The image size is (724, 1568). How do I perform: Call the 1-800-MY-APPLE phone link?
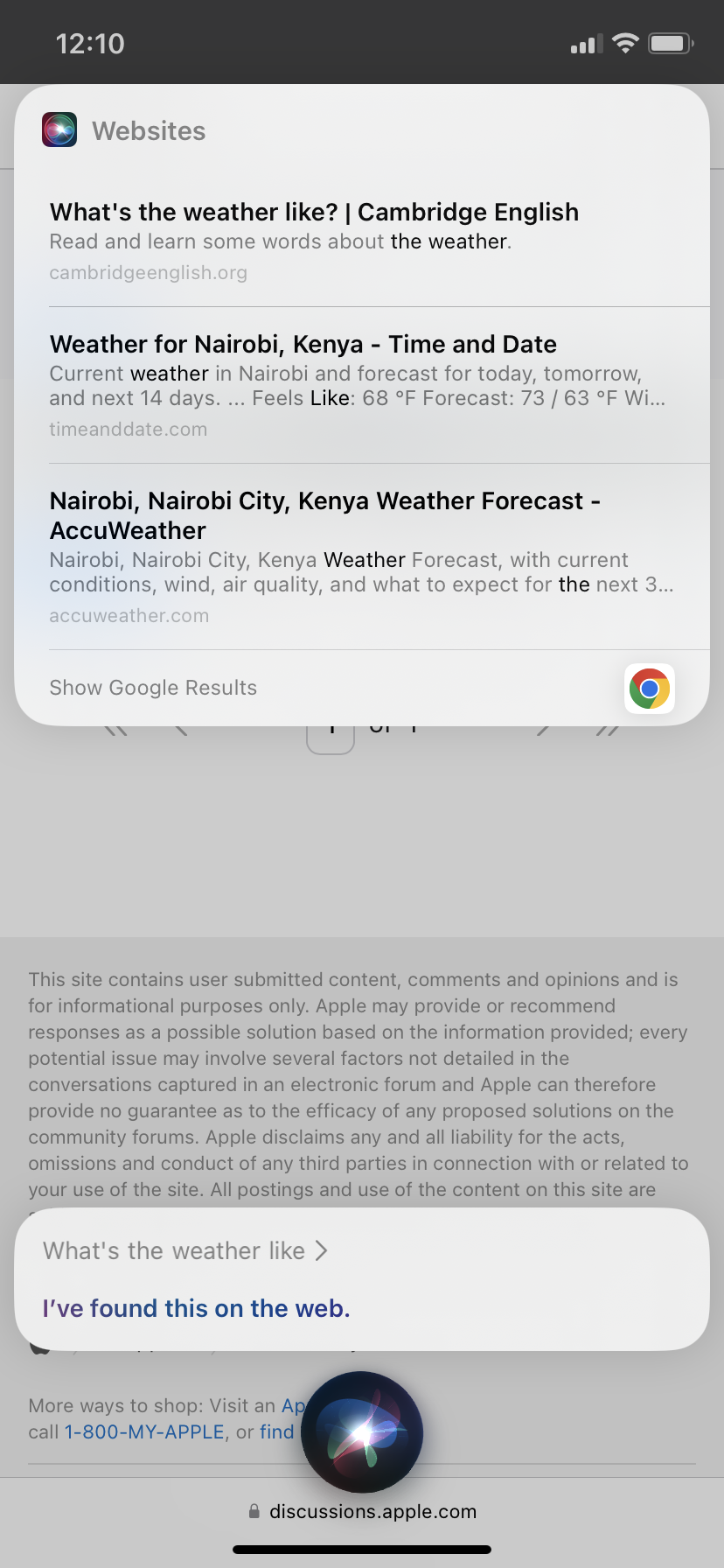[x=145, y=1432]
